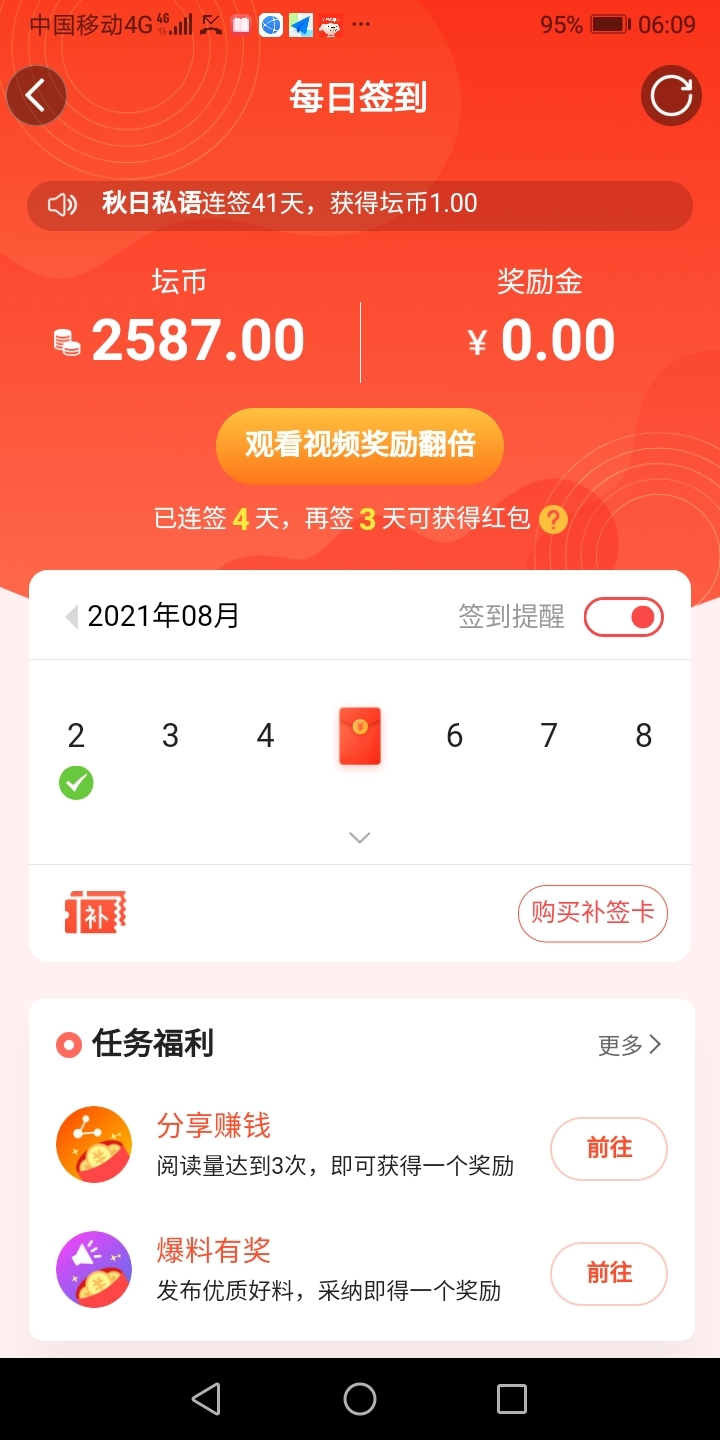Tap 观看视频奖励翻倍 to double the reward
This screenshot has width=720, height=1440.
360,445
